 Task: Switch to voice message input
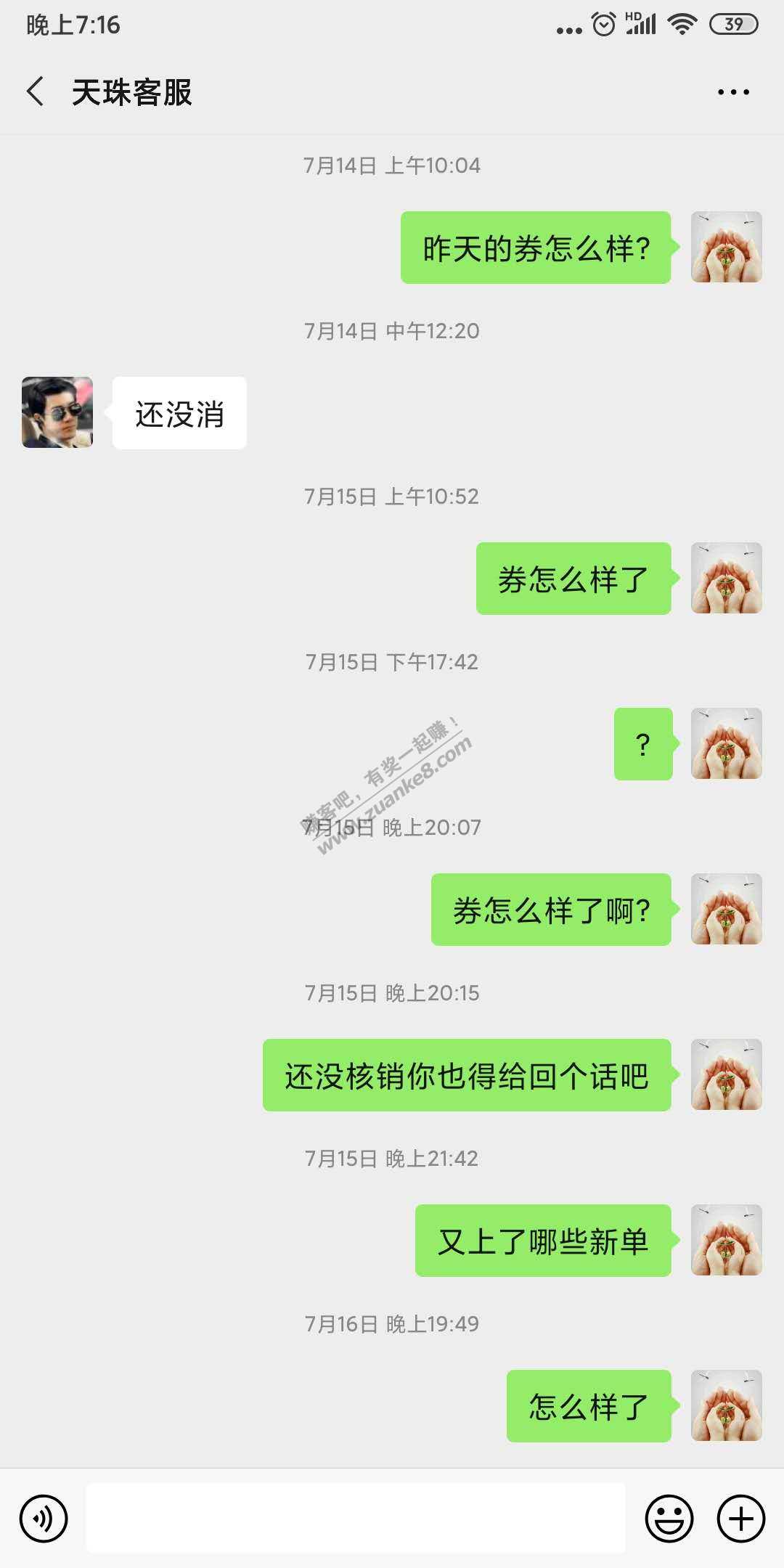point(44,1519)
